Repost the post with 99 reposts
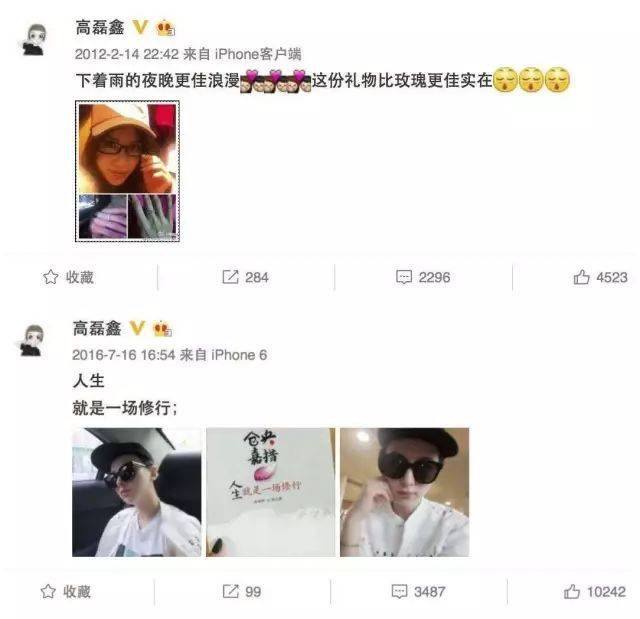 point(241,592)
